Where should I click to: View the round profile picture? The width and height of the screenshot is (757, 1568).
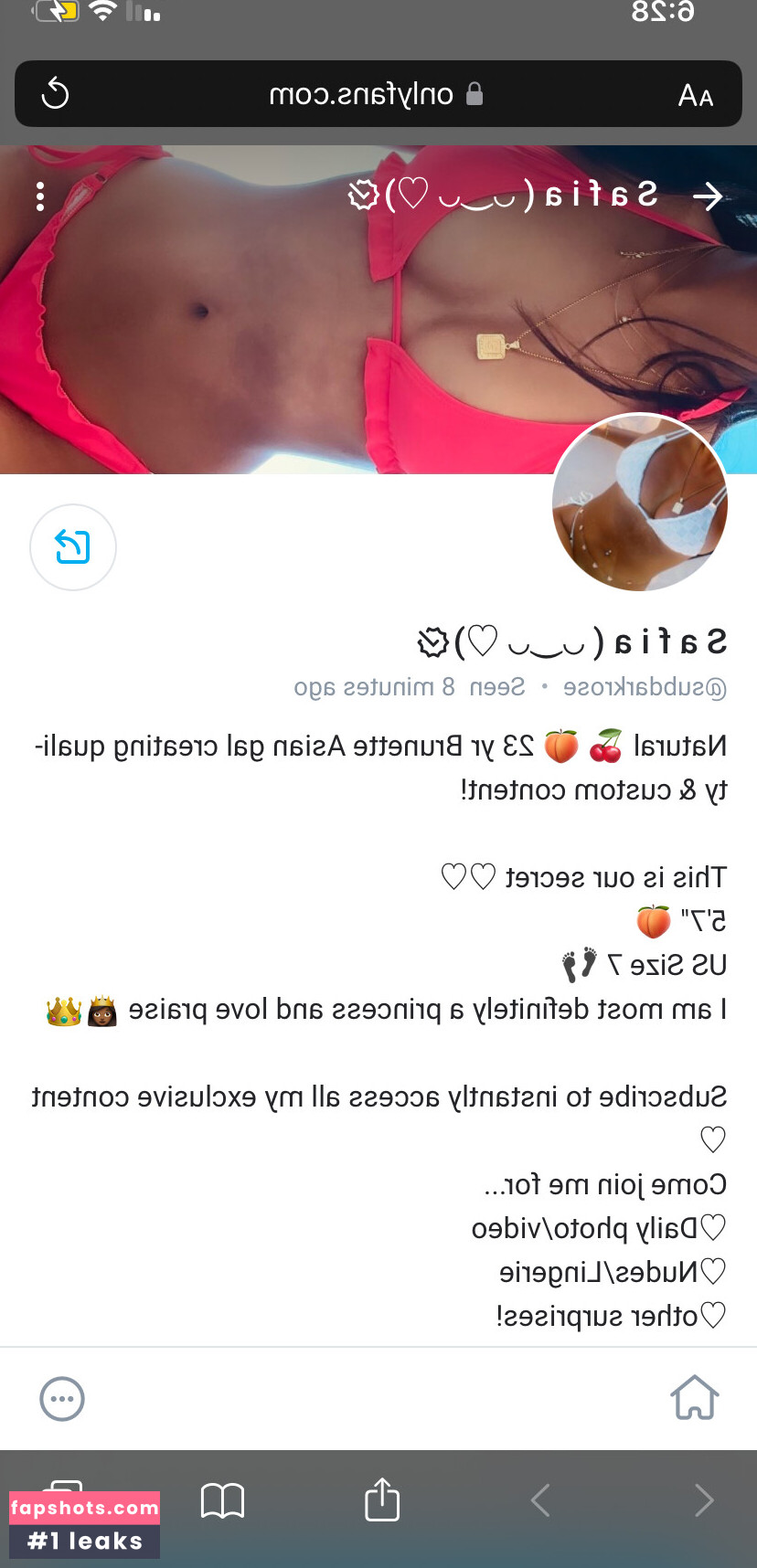click(640, 502)
